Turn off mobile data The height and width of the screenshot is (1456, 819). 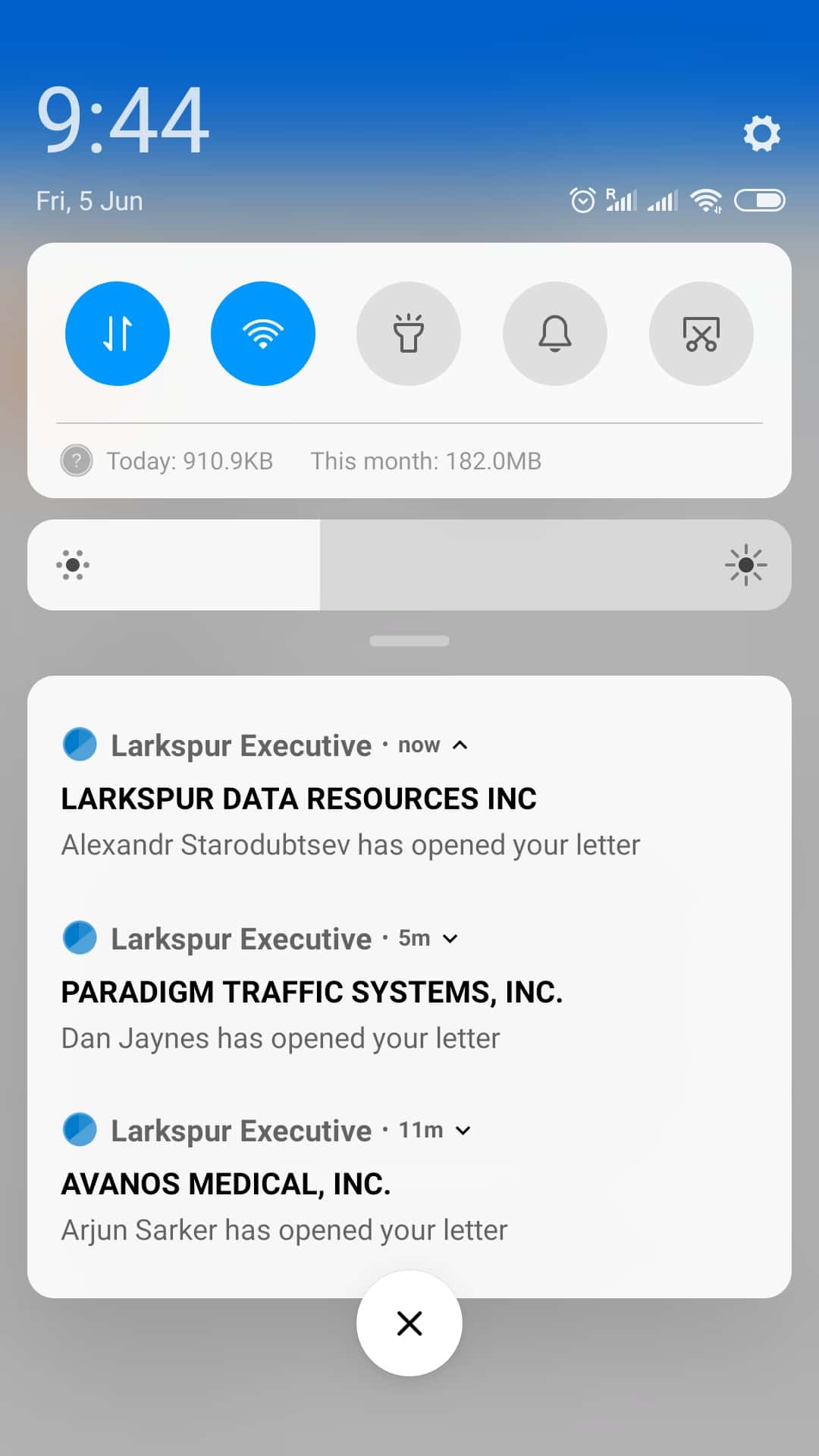pos(118,334)
